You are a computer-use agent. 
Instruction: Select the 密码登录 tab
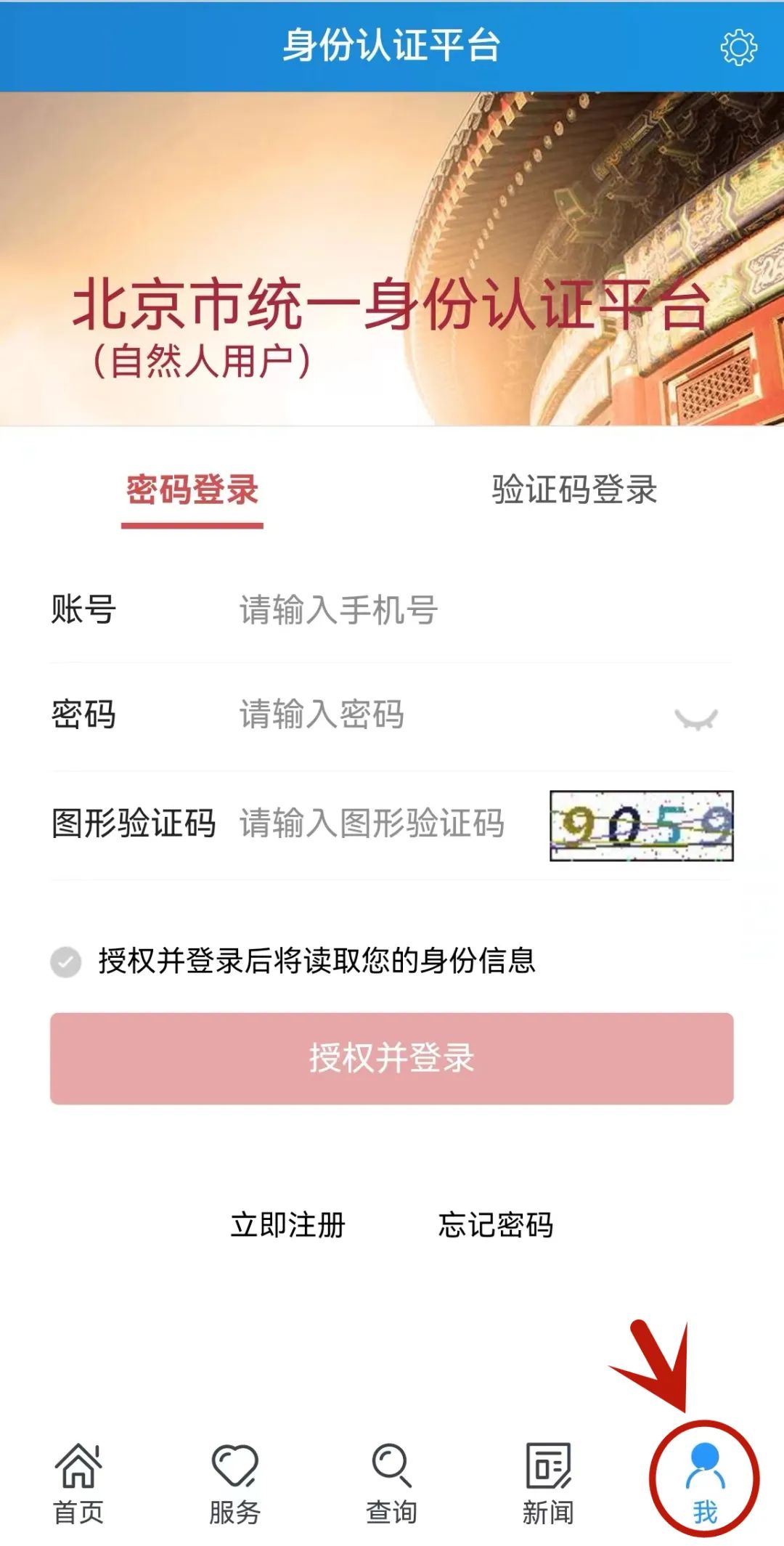pyautogui.click(x=191, y=491)
